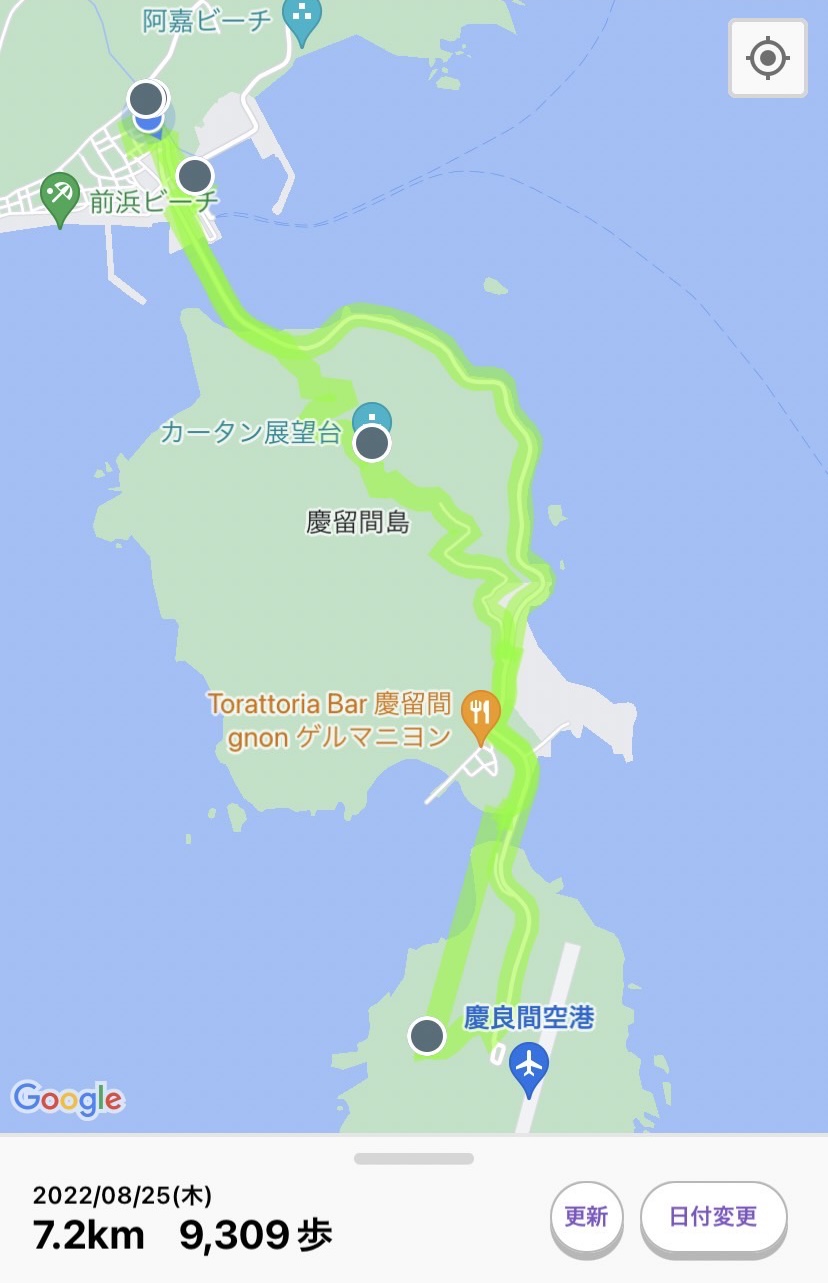Viewport: 828px width, 1283px height.
Task: Tap the bottom sheet drag handle
Action: click(x=413, y=1159)
